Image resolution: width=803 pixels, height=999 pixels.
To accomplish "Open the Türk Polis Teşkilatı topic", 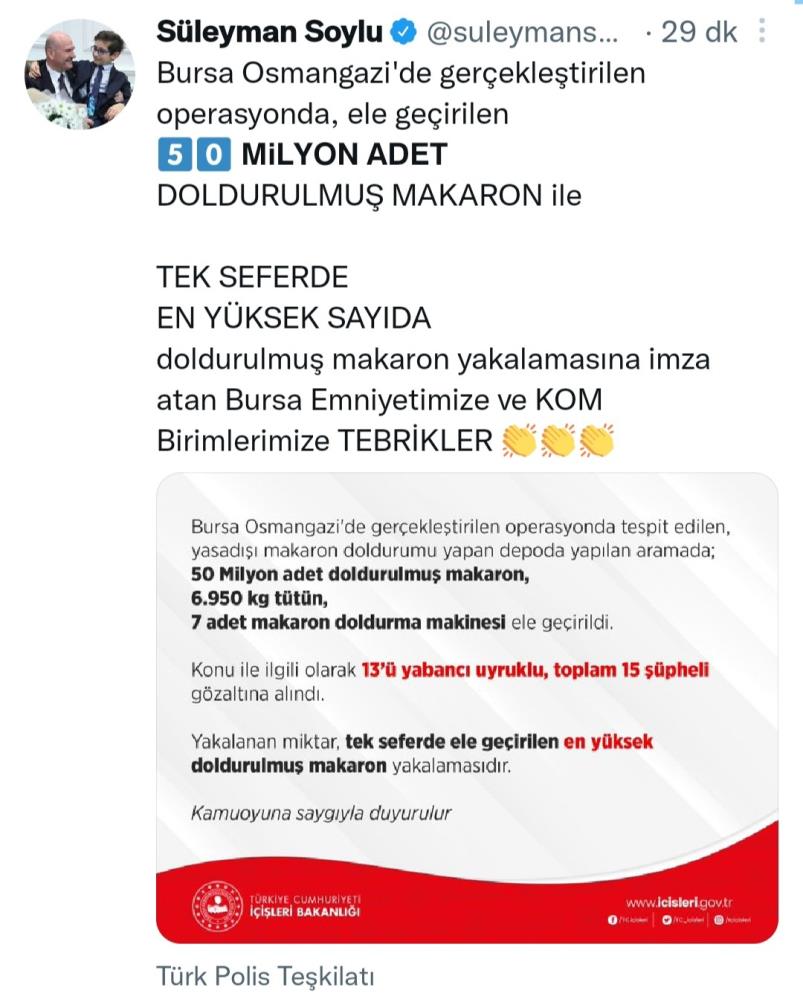I will (265, 975).
